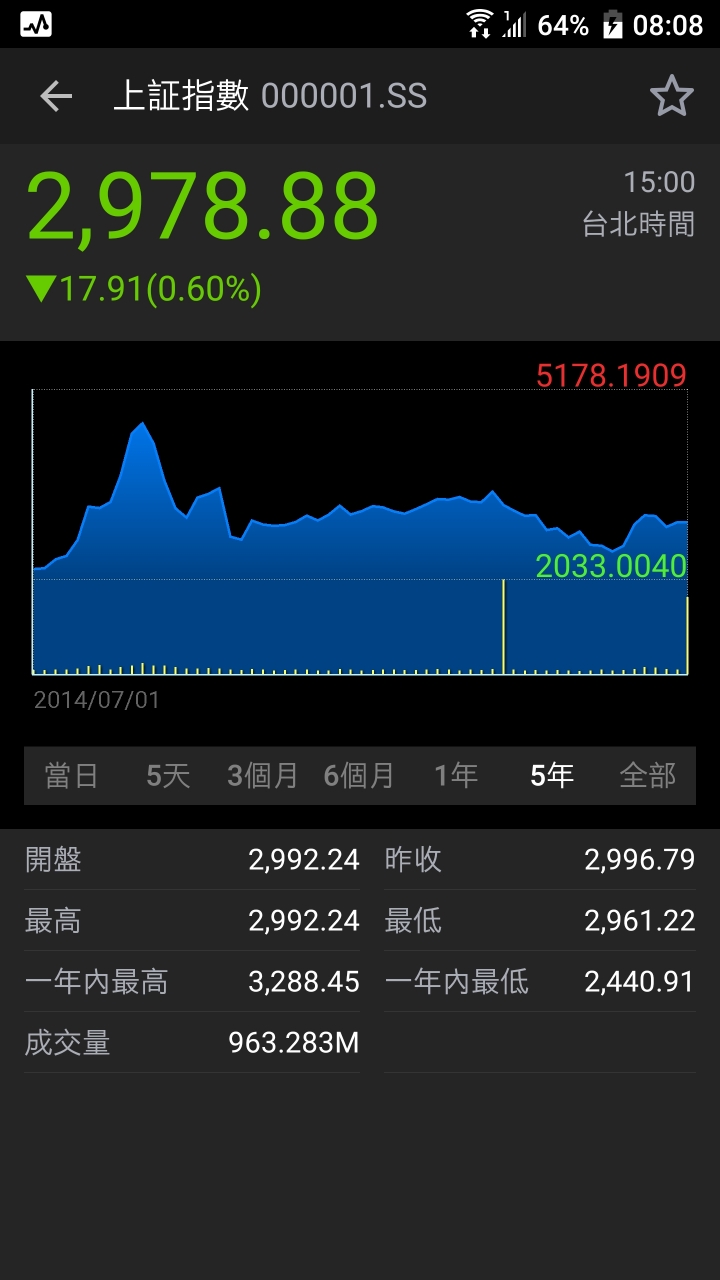Viewport: 720px width, 1280px height.
Task: Add 上証指數 to favorites with star
Action: 671,96
